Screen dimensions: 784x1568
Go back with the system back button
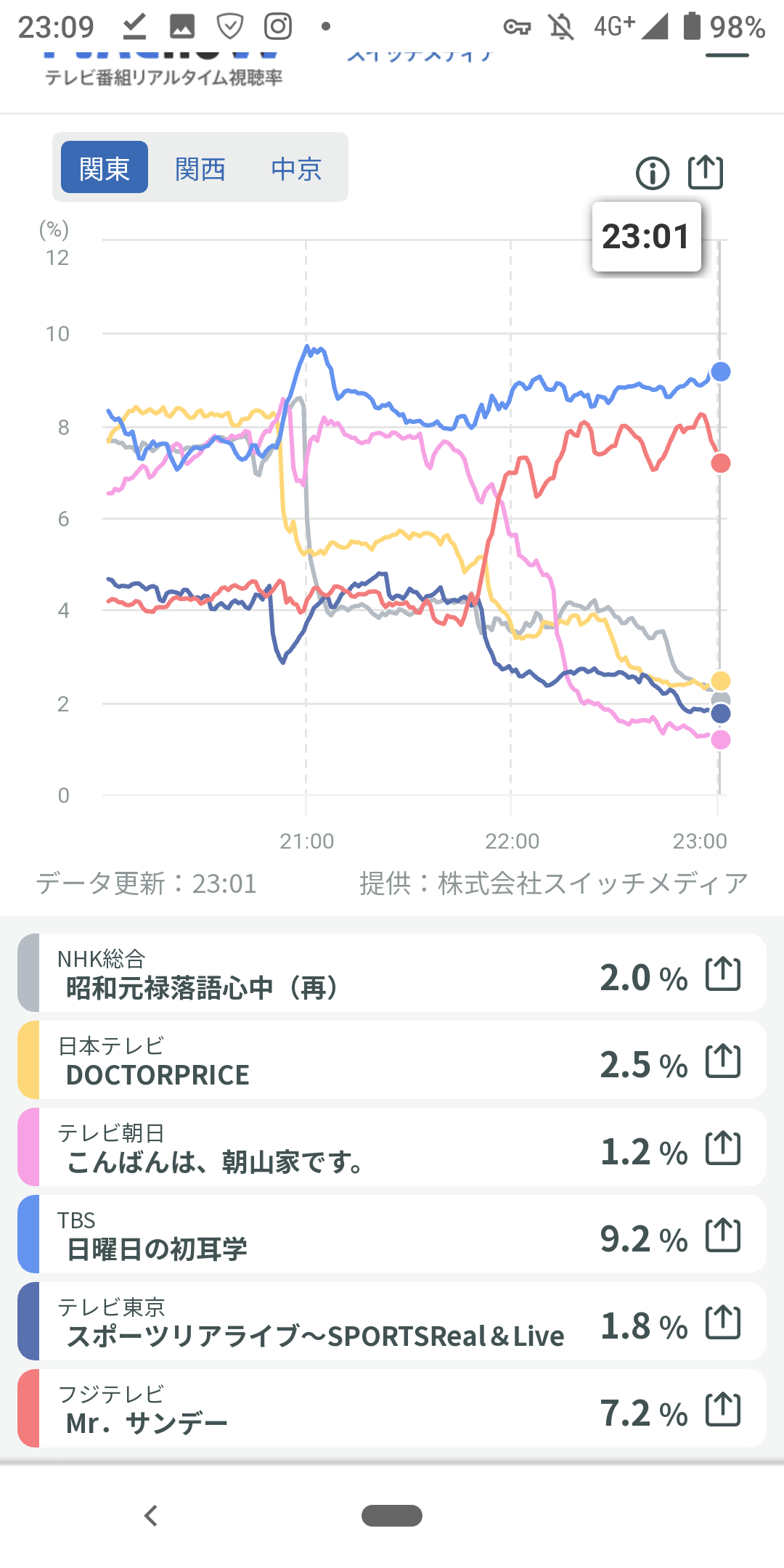151,1516
